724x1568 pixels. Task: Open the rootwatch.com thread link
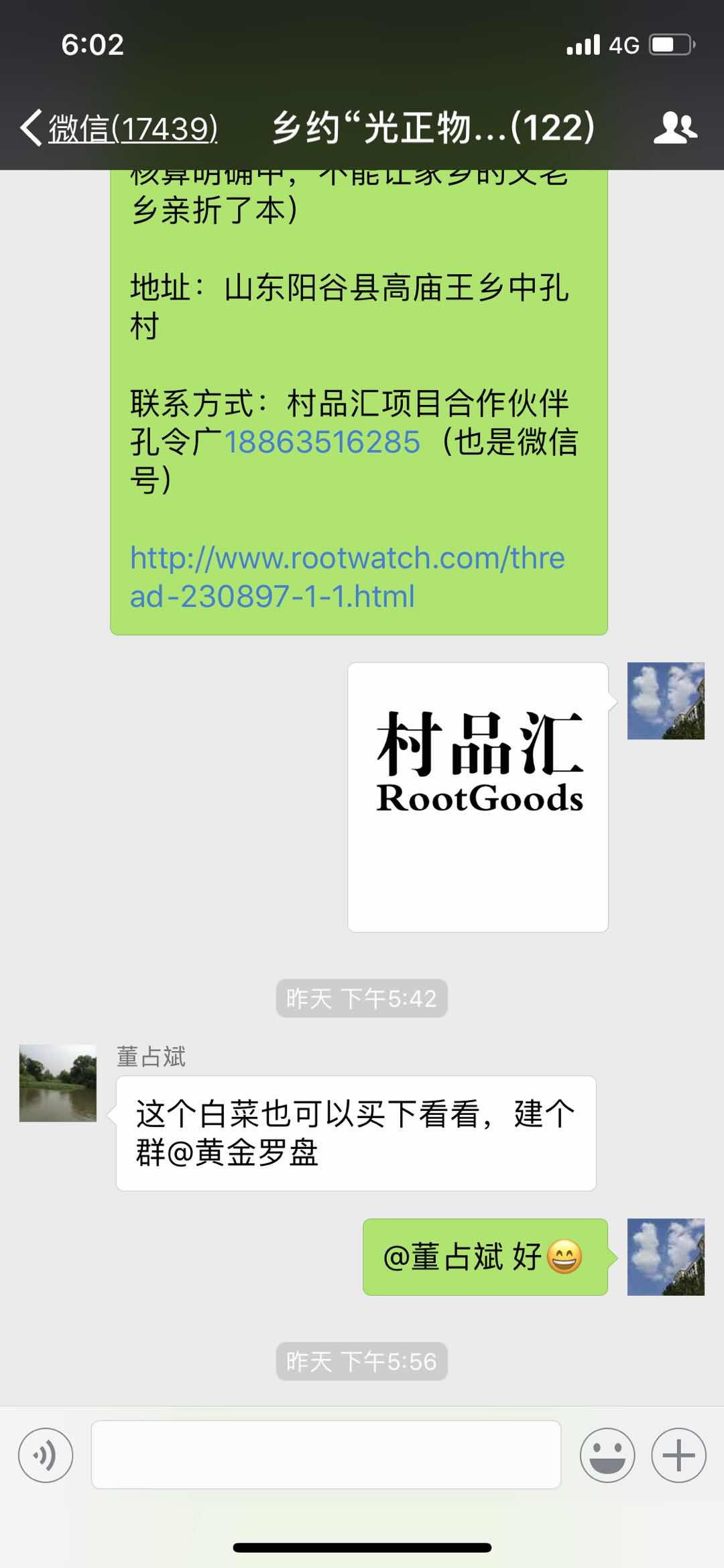(347, 577)
